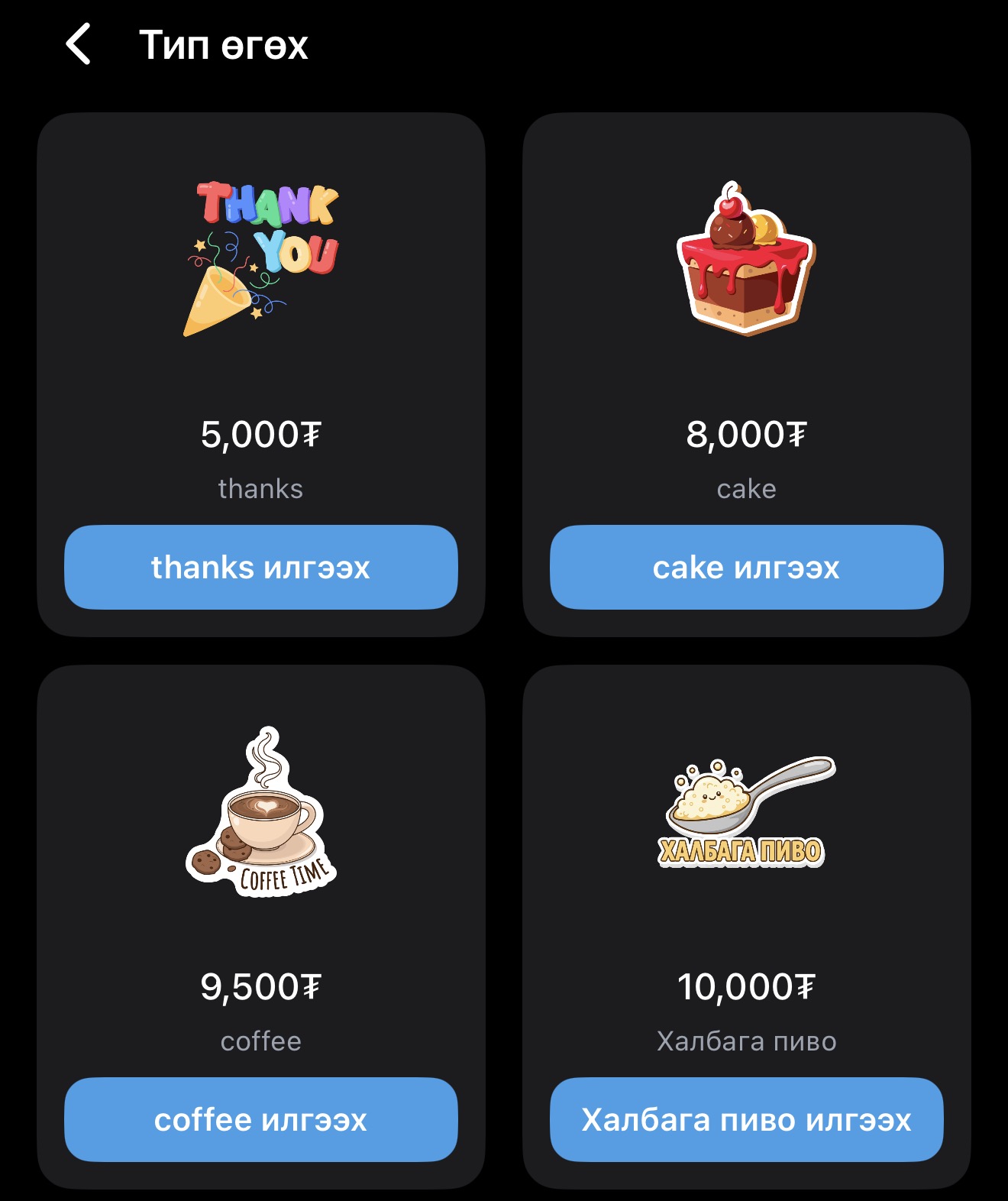The width and height of the screenshot is (1008, 1201).
Task: Go back using the left chevron arrow
Action: tap(79, 44)
